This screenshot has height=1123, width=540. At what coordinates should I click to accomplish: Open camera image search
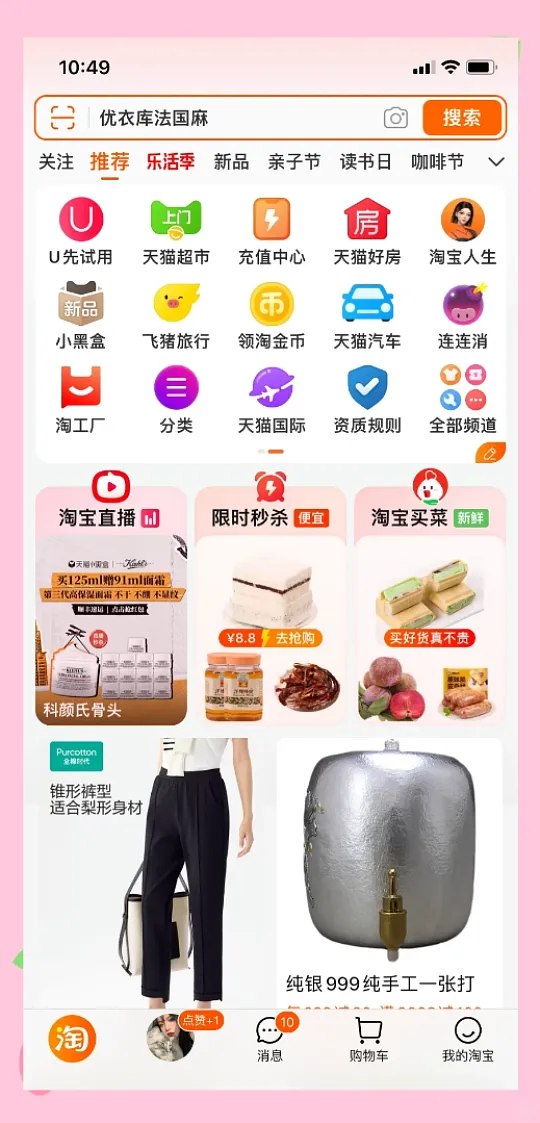pos(395,117)
